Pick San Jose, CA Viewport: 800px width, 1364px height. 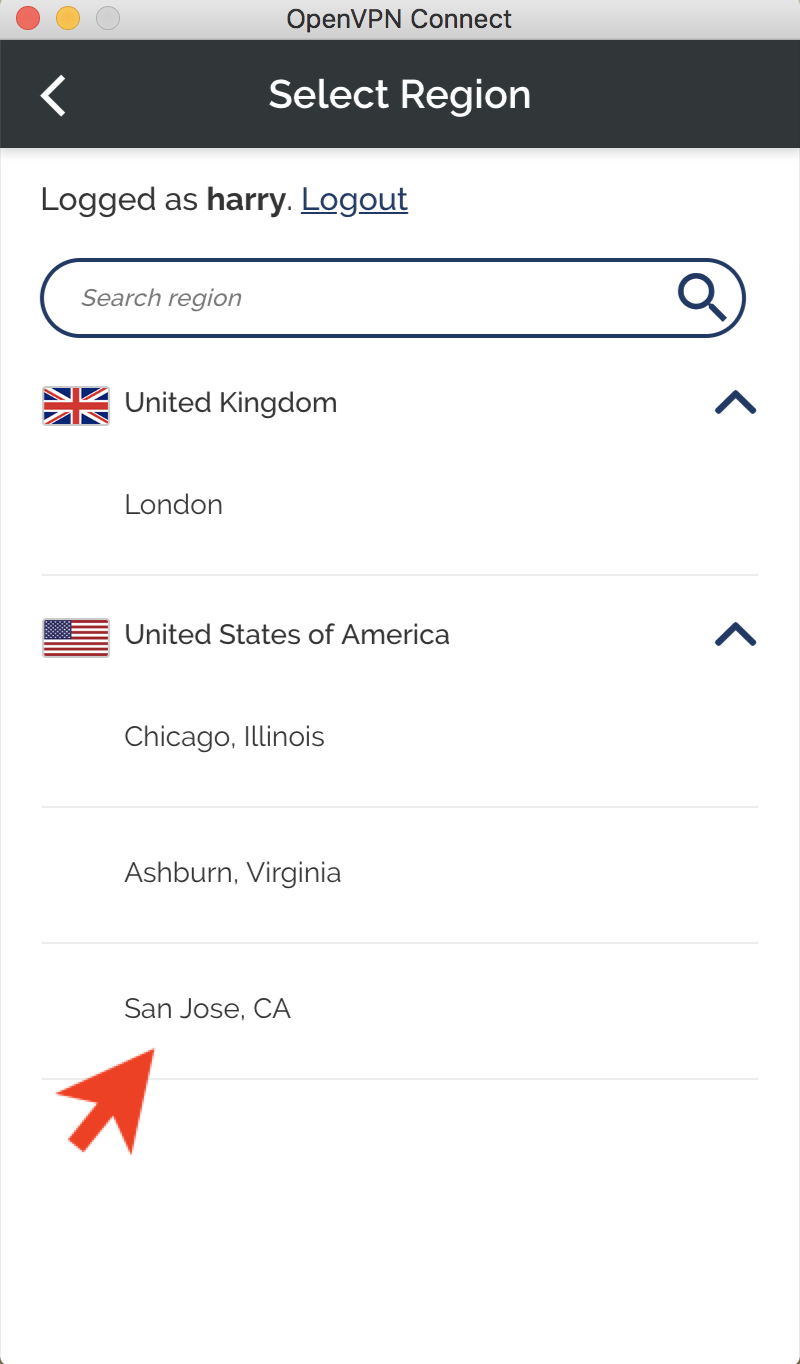399,1010
